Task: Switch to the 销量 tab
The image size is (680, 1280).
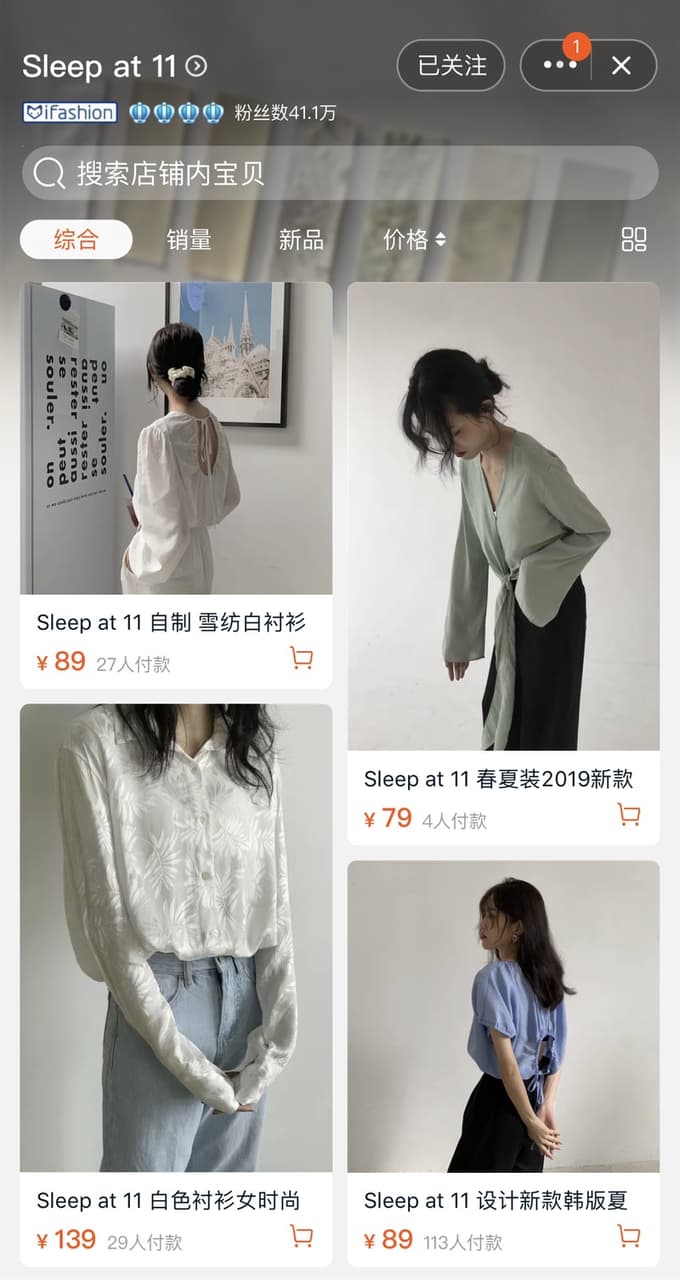Action: click(189, 240)
